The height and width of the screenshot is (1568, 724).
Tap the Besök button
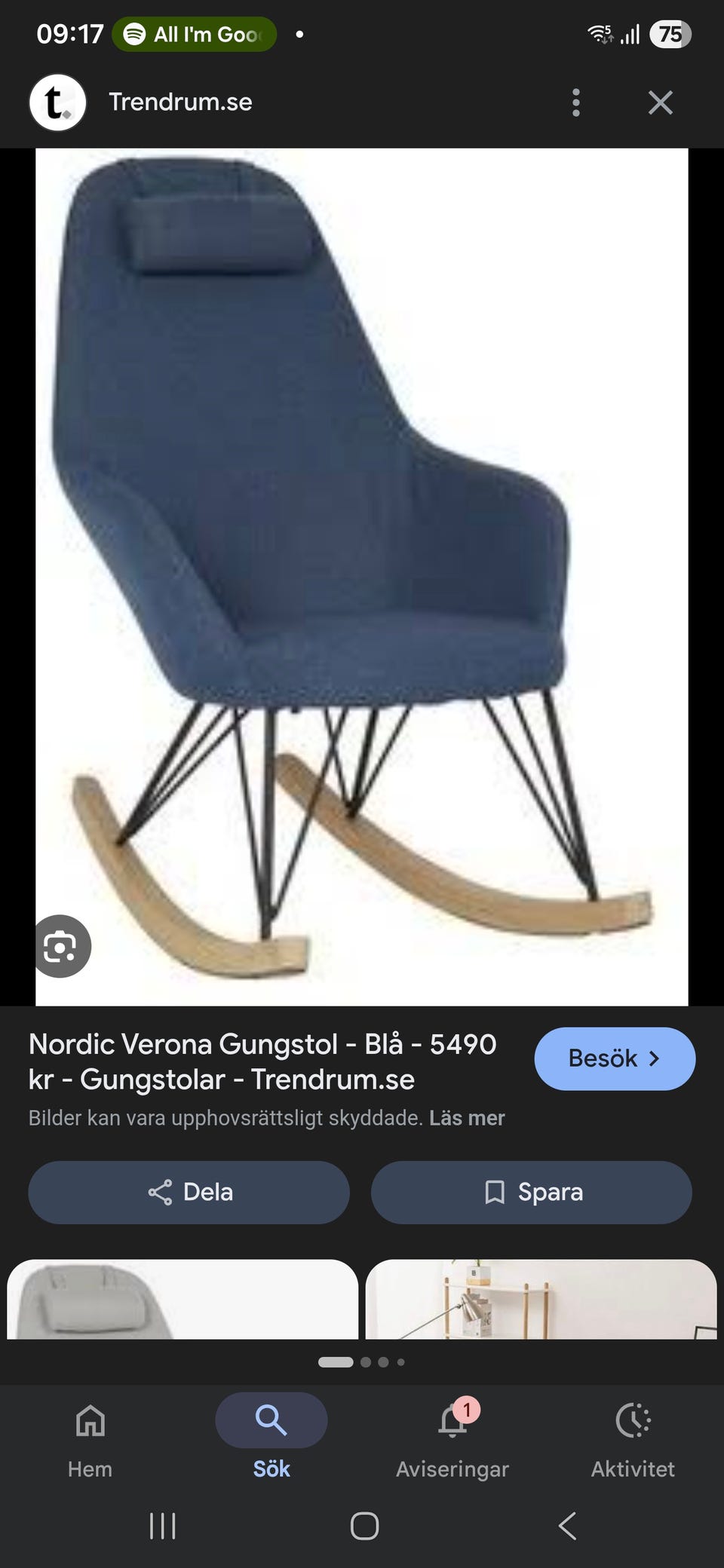[x=614, y=1058]
